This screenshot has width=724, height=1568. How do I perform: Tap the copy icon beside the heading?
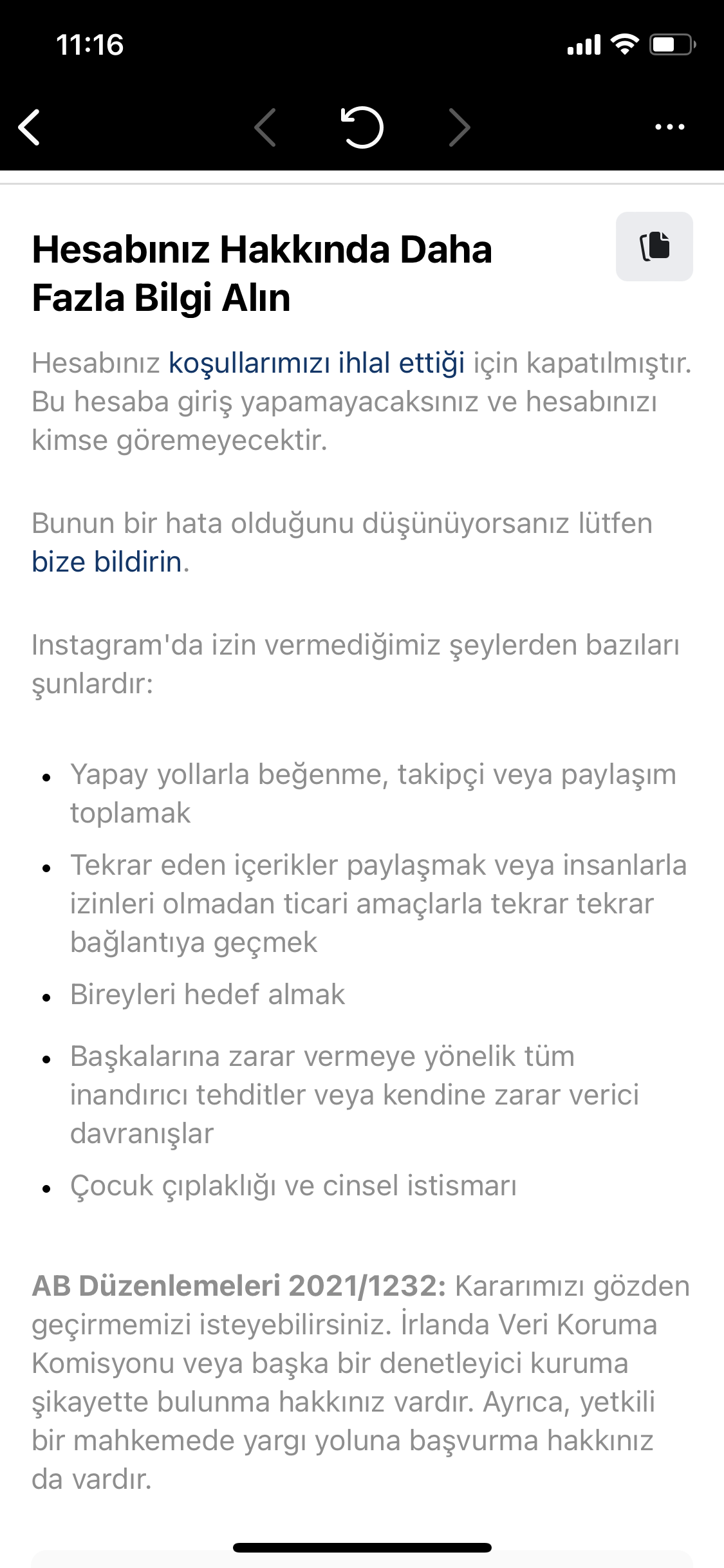point(654,247)
